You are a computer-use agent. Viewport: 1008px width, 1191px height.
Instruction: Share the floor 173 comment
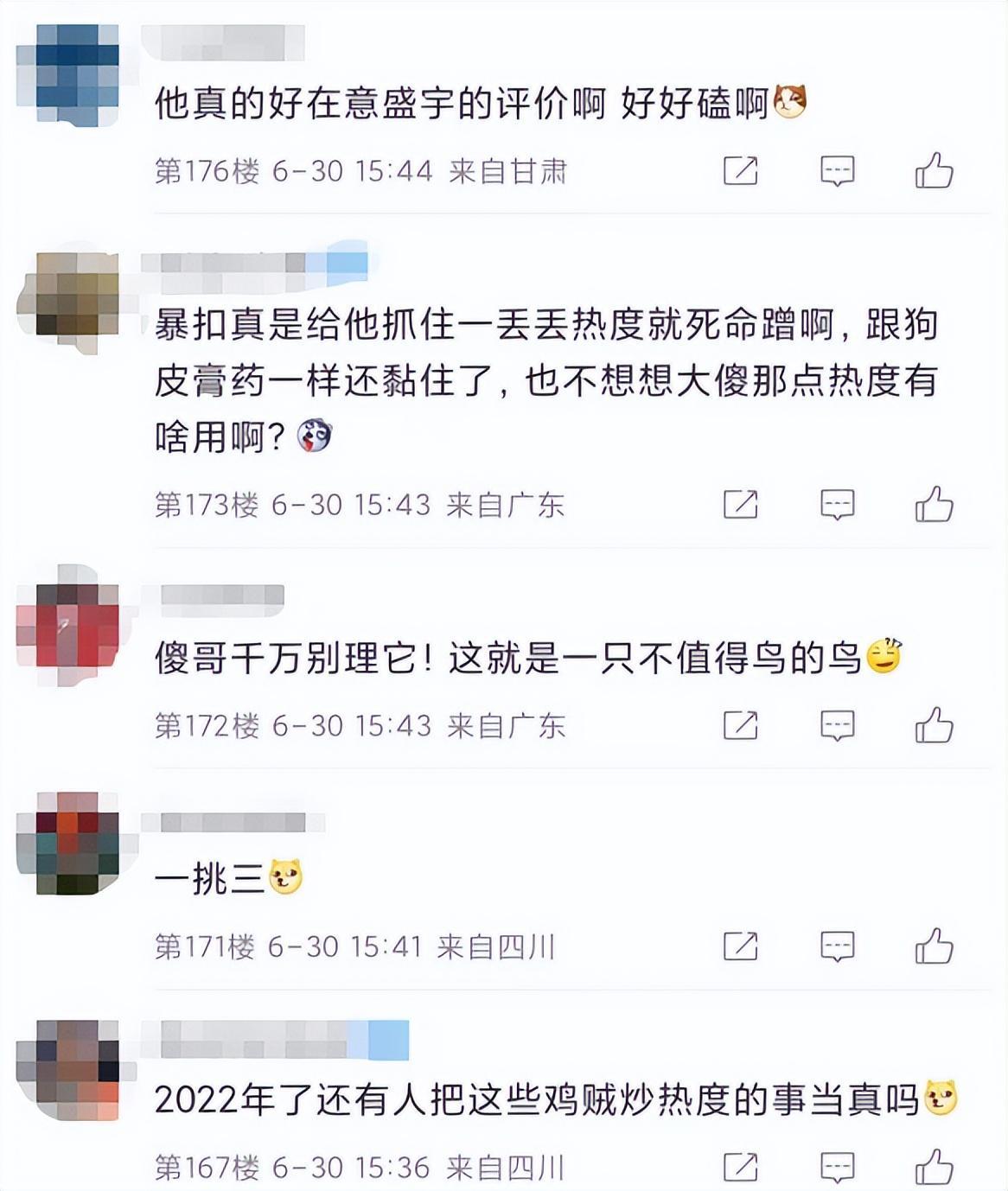(740, 504)
